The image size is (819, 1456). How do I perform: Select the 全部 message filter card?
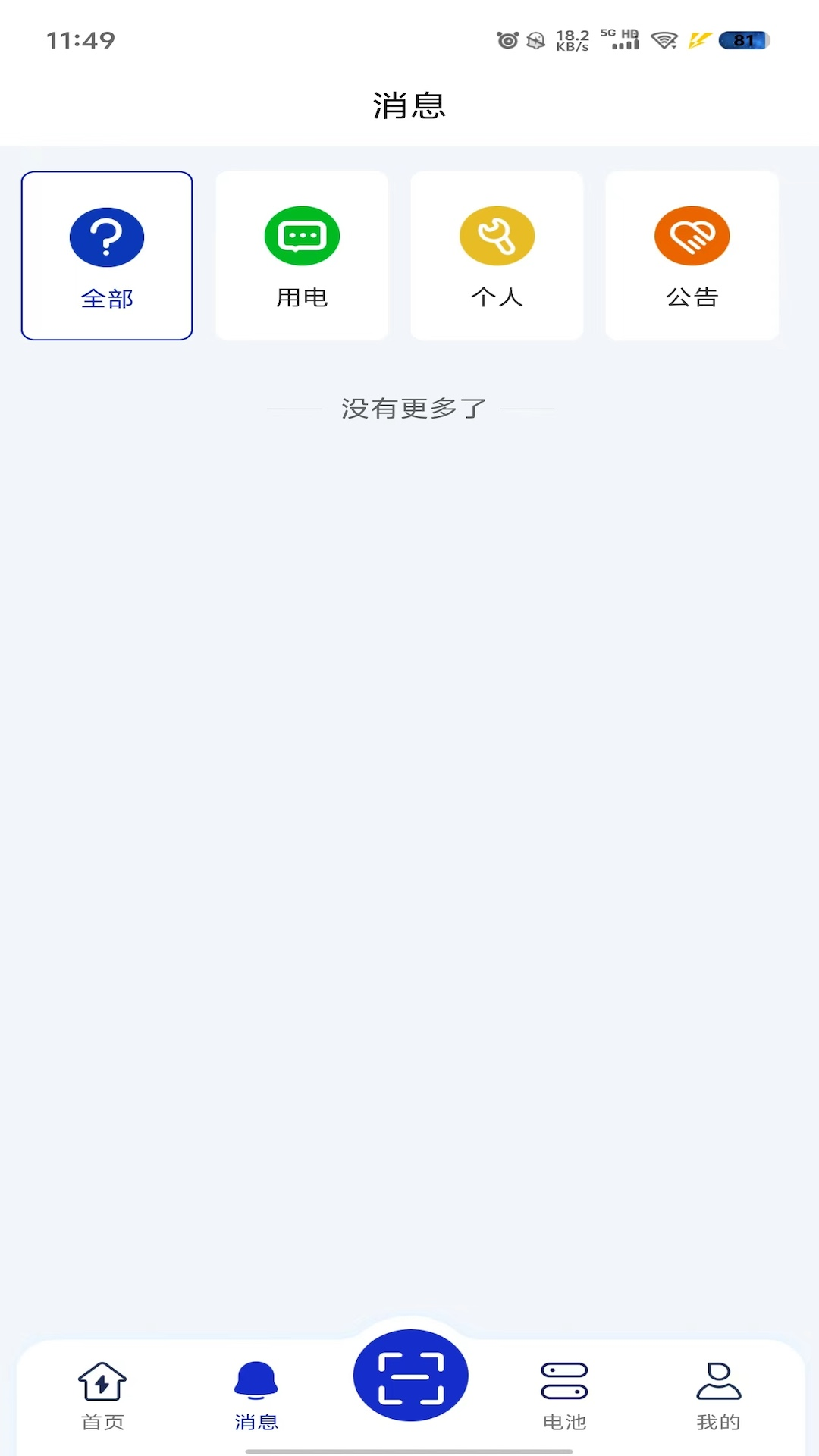(106, 255)
